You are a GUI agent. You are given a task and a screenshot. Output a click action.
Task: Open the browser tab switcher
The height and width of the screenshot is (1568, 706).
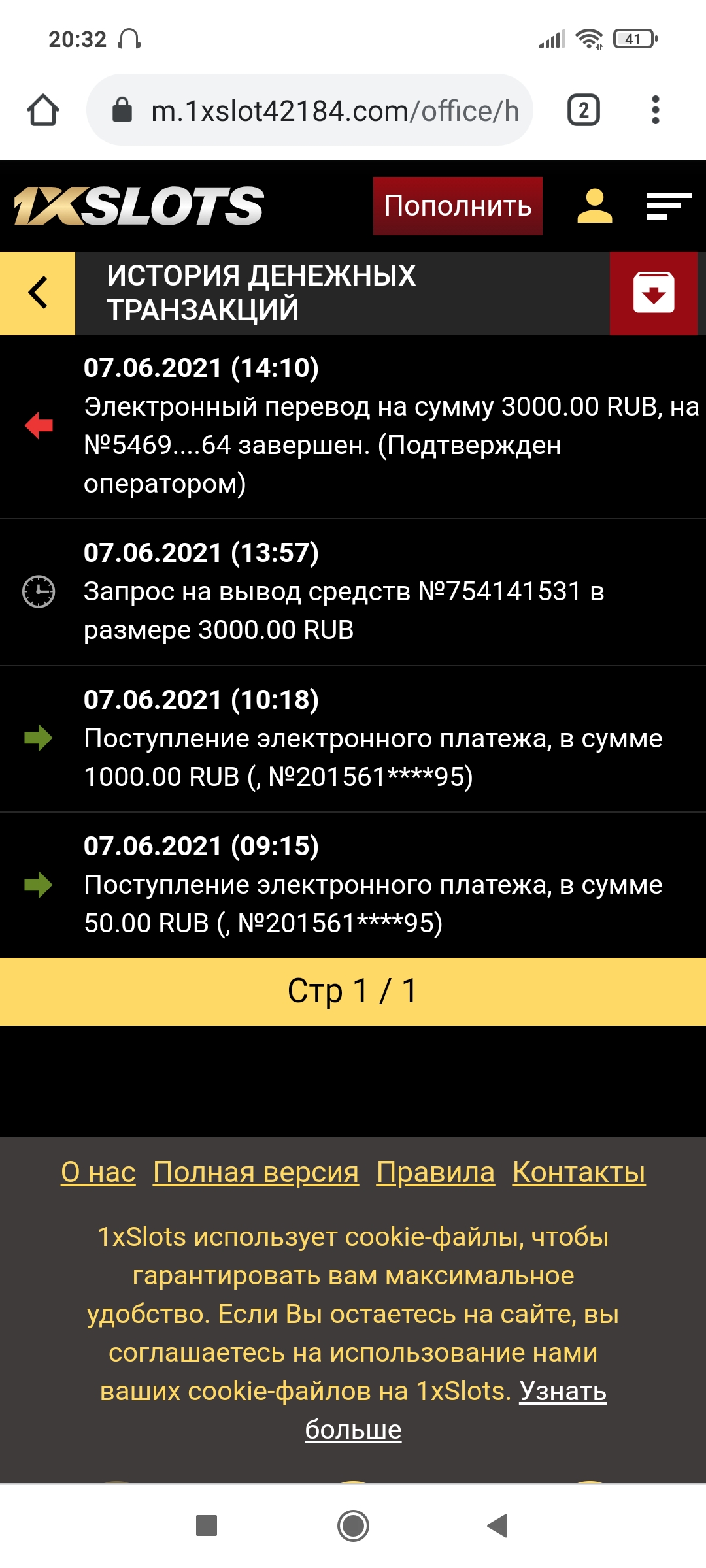pos(583,110)
